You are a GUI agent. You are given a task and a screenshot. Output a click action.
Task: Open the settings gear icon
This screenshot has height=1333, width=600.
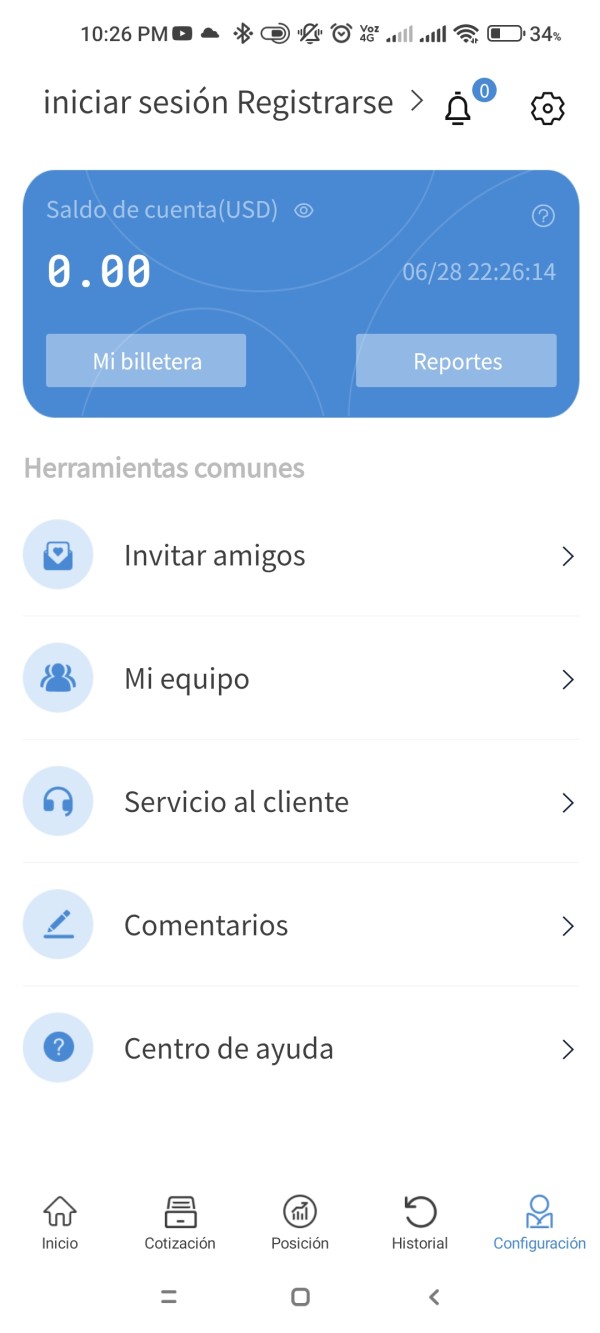[x=547, y=108]
